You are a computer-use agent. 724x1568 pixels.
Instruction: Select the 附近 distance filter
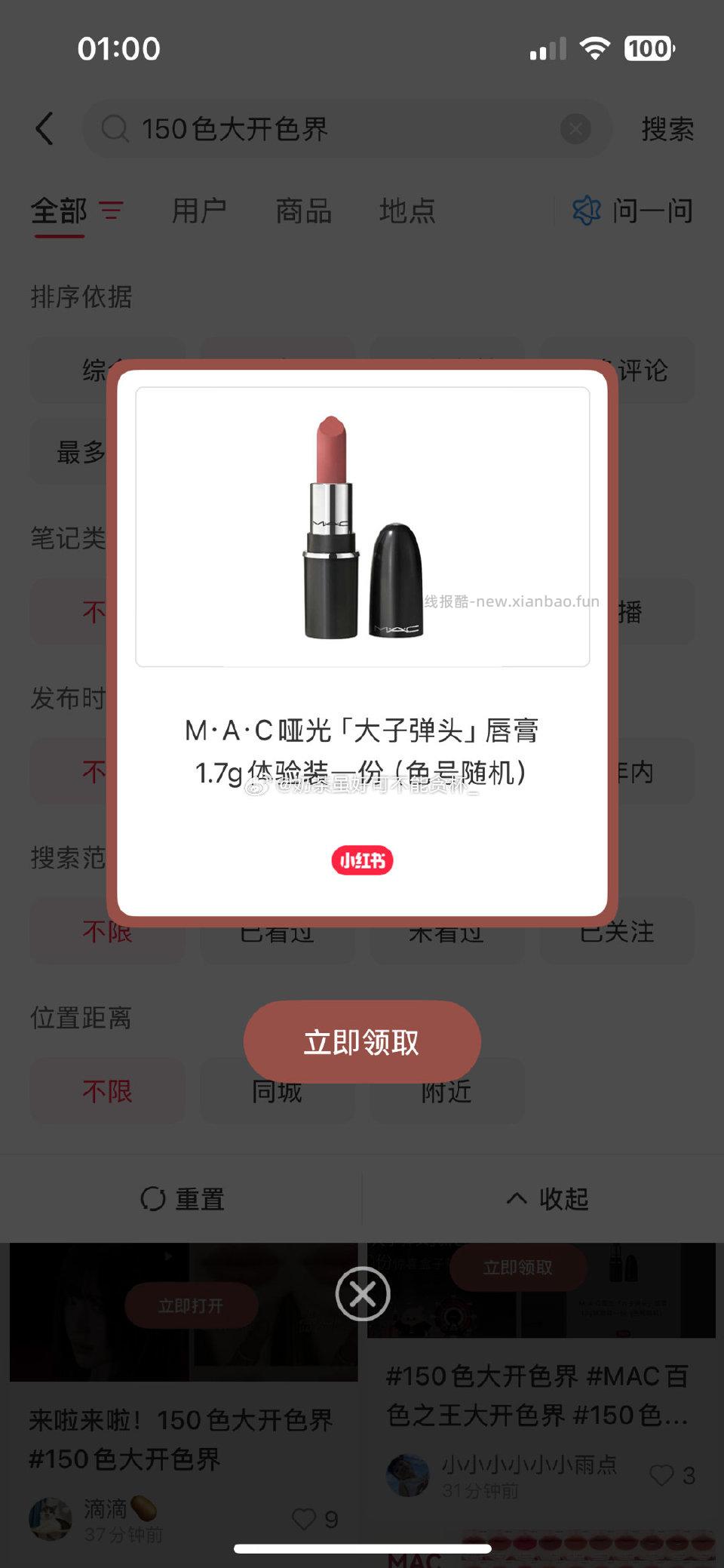[446, 1091]
